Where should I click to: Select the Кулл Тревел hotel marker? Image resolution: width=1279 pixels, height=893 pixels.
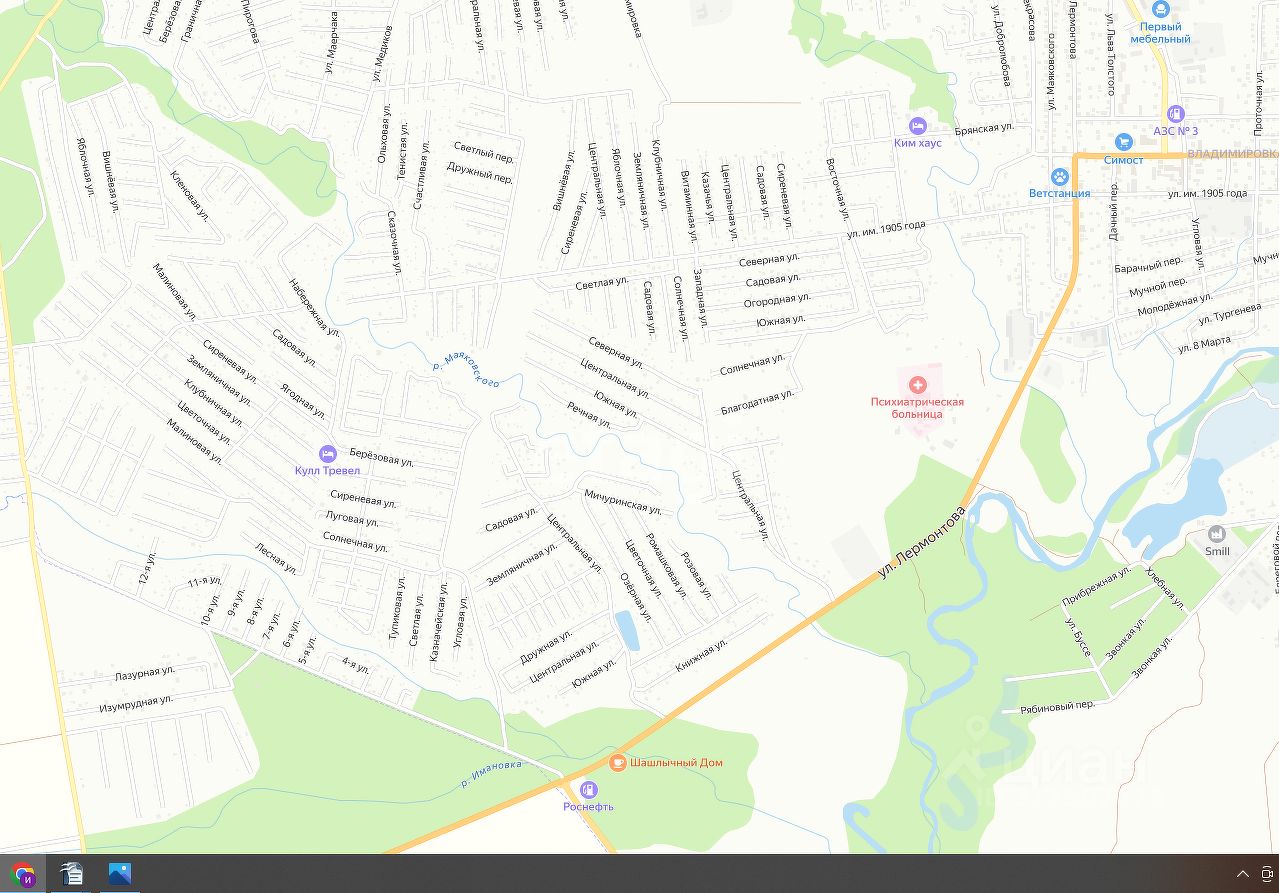coord(327,453)
